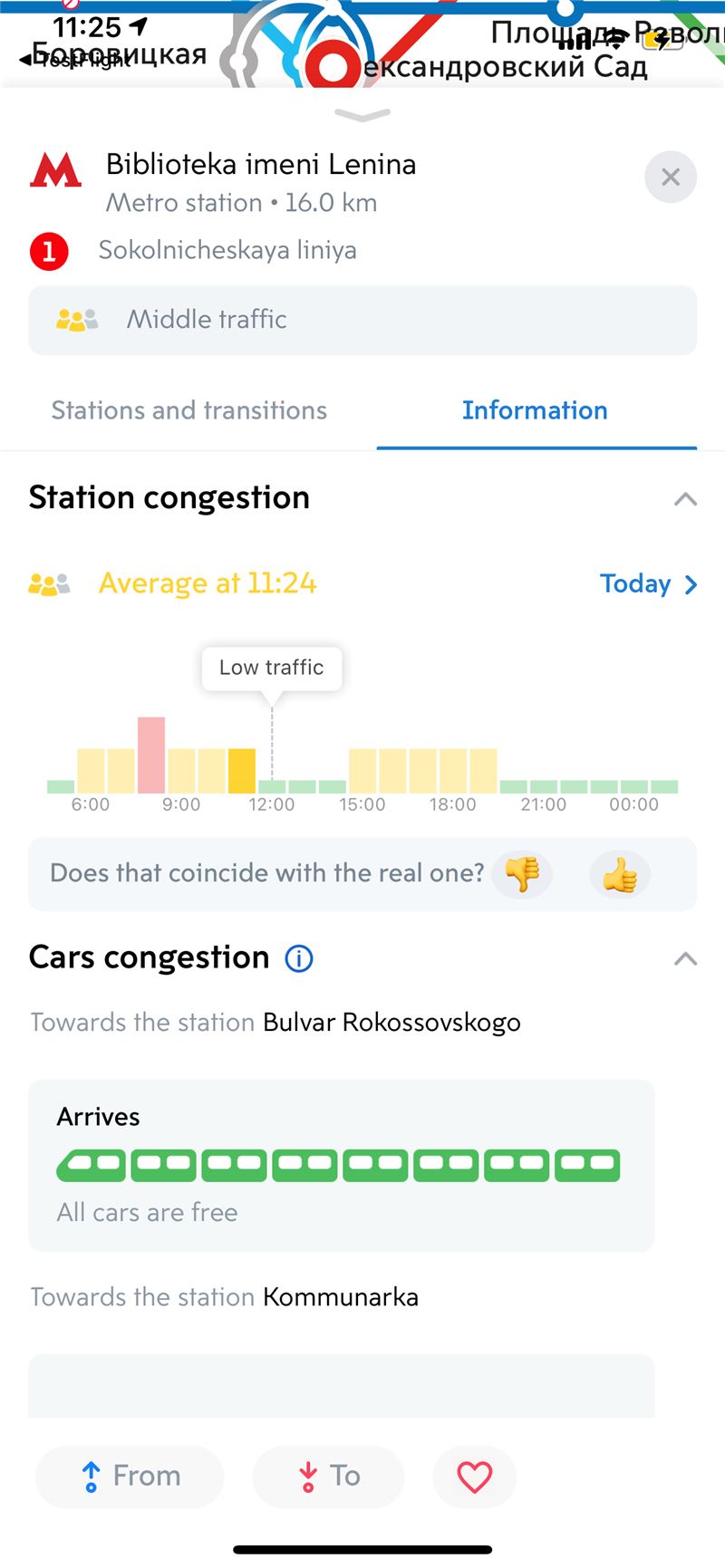Select the Information tab

tap(536, 410)
